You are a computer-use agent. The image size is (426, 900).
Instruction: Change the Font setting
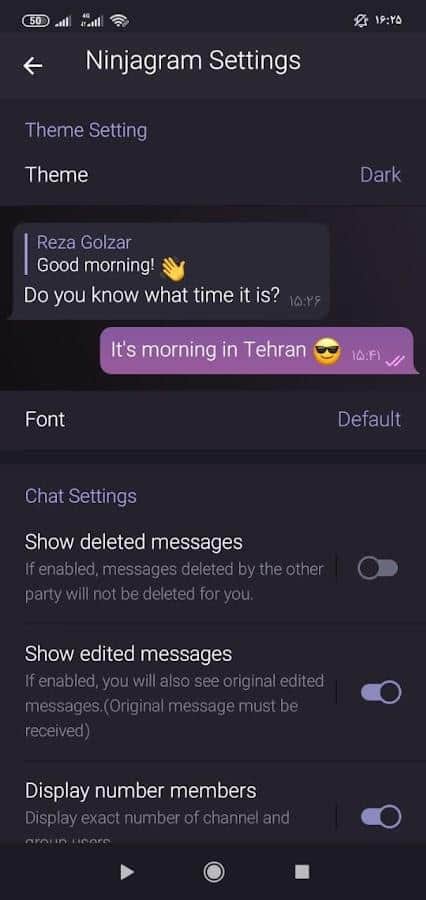(213, 420)
